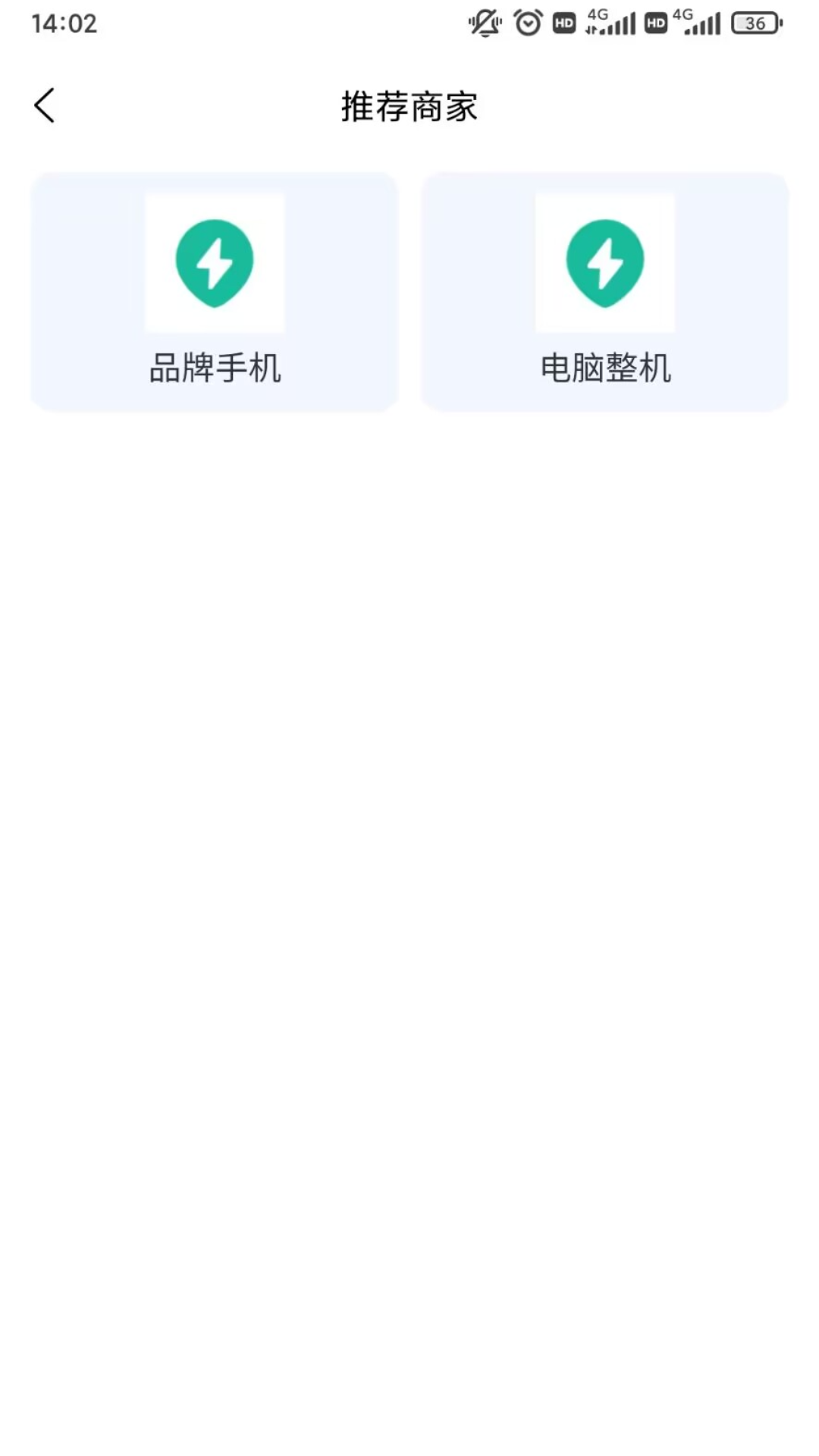Tap the first 4G signal indicator
This screenshot has width=819, height=1456.
click(612, 23)
